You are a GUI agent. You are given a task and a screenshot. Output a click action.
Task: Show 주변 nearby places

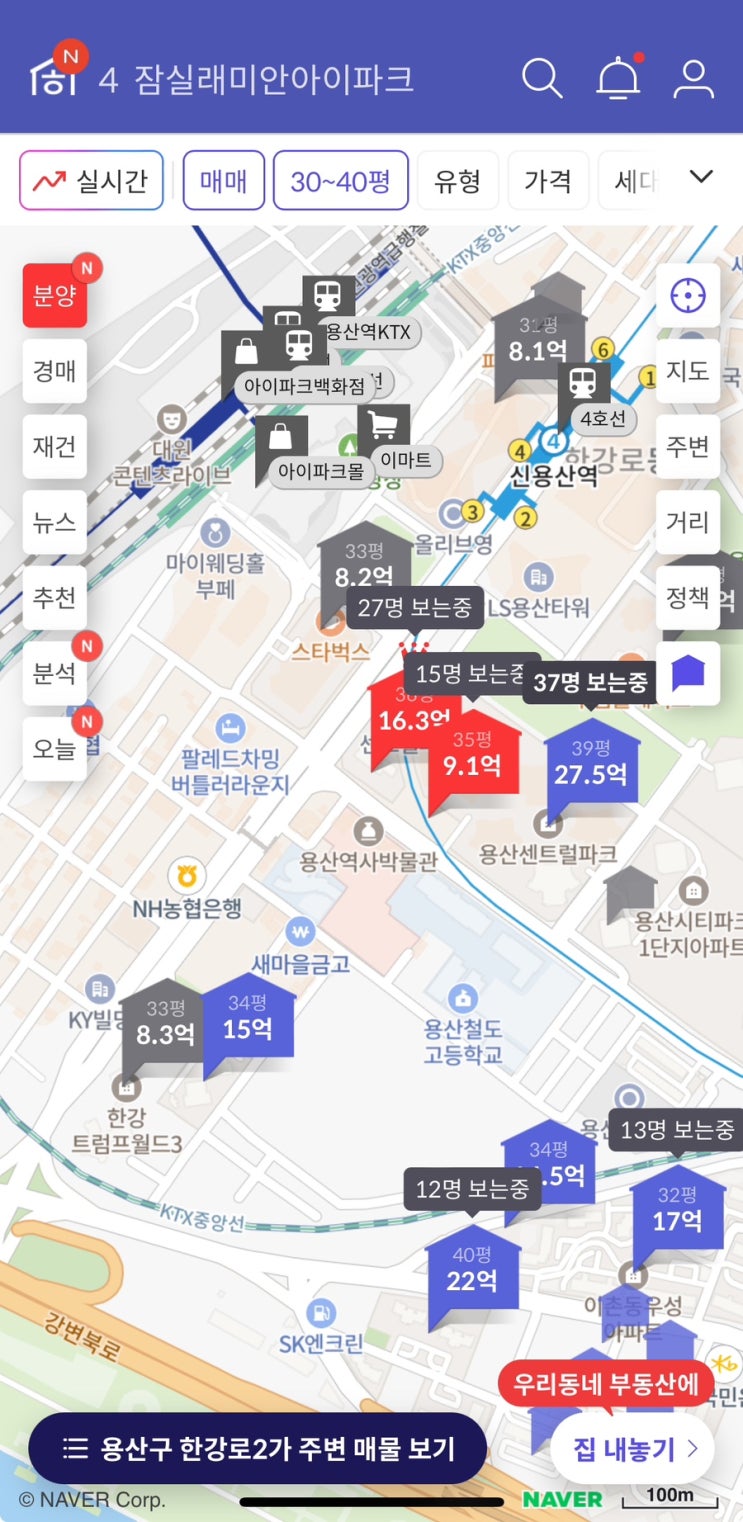pyautogui.click(x=688, y=446)
